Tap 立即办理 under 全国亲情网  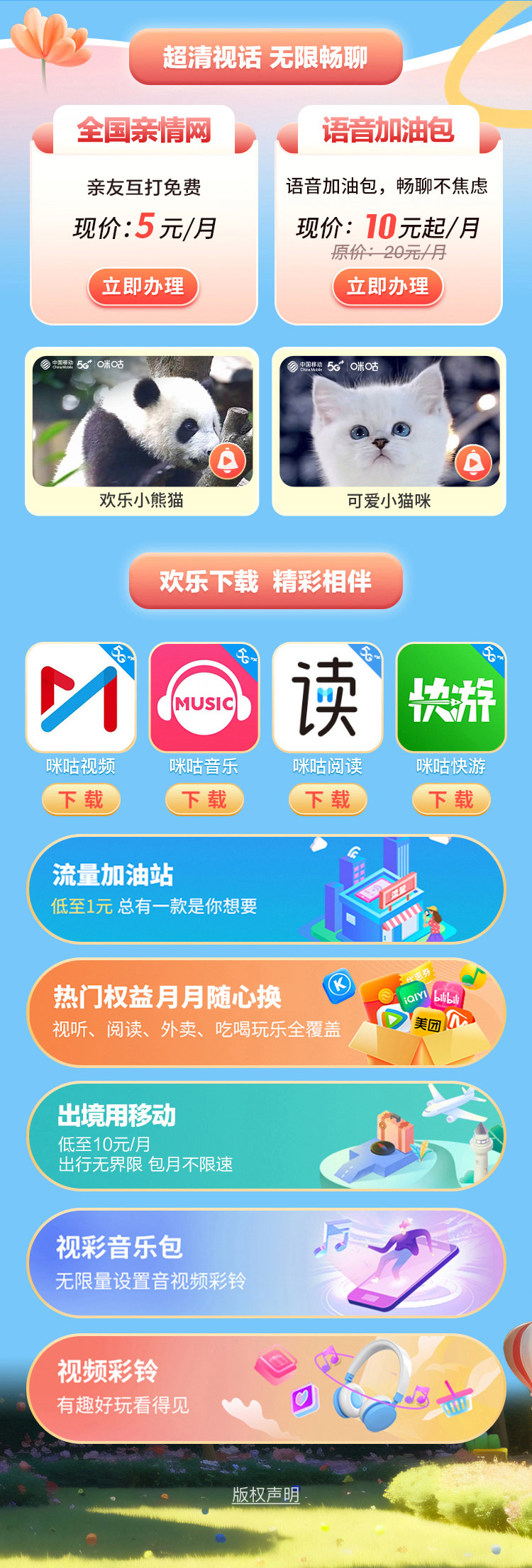pyautogui.click(x=143, y=287)
